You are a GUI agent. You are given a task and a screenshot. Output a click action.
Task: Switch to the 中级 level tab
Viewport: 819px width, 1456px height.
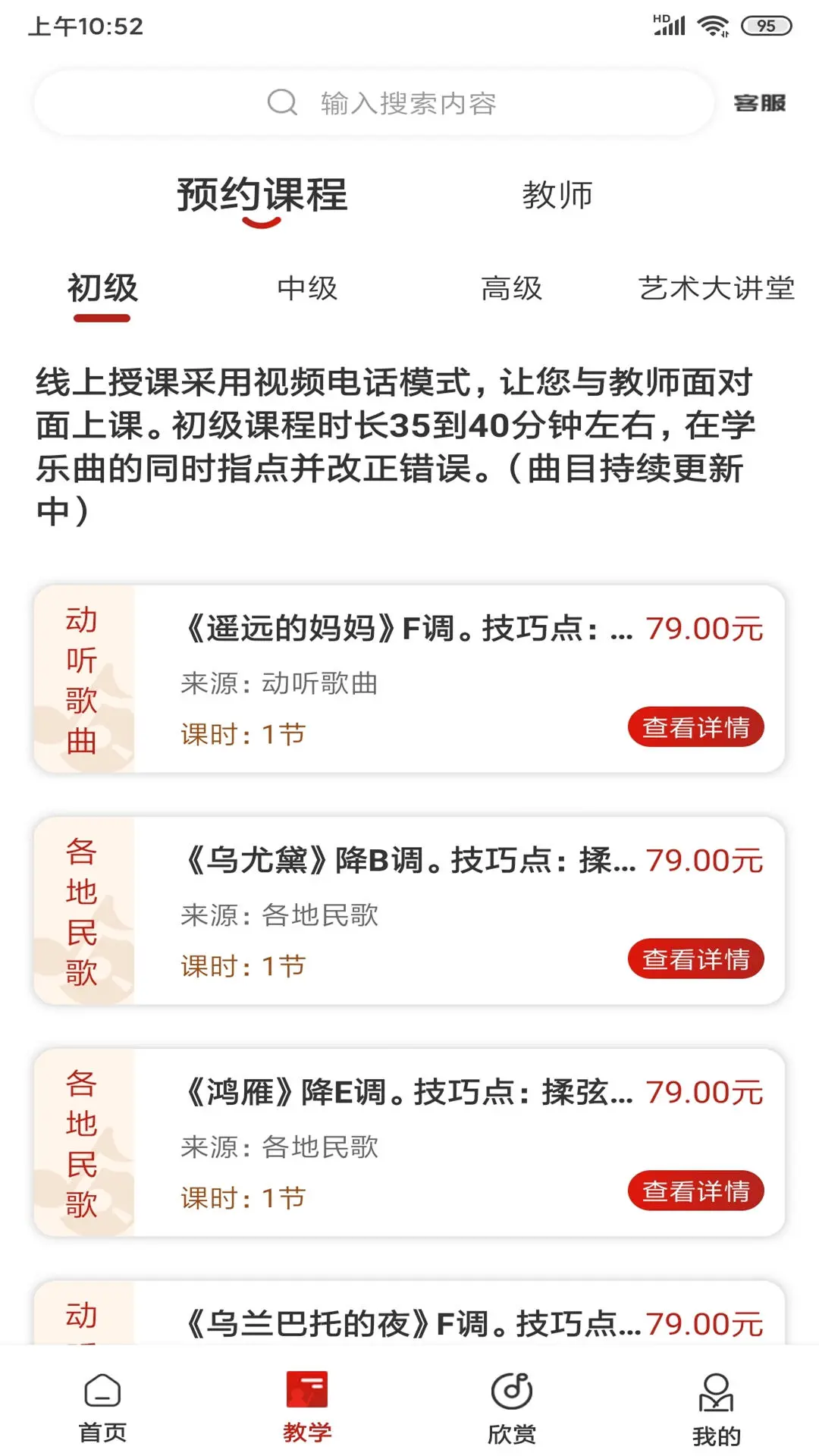point(306,288)
